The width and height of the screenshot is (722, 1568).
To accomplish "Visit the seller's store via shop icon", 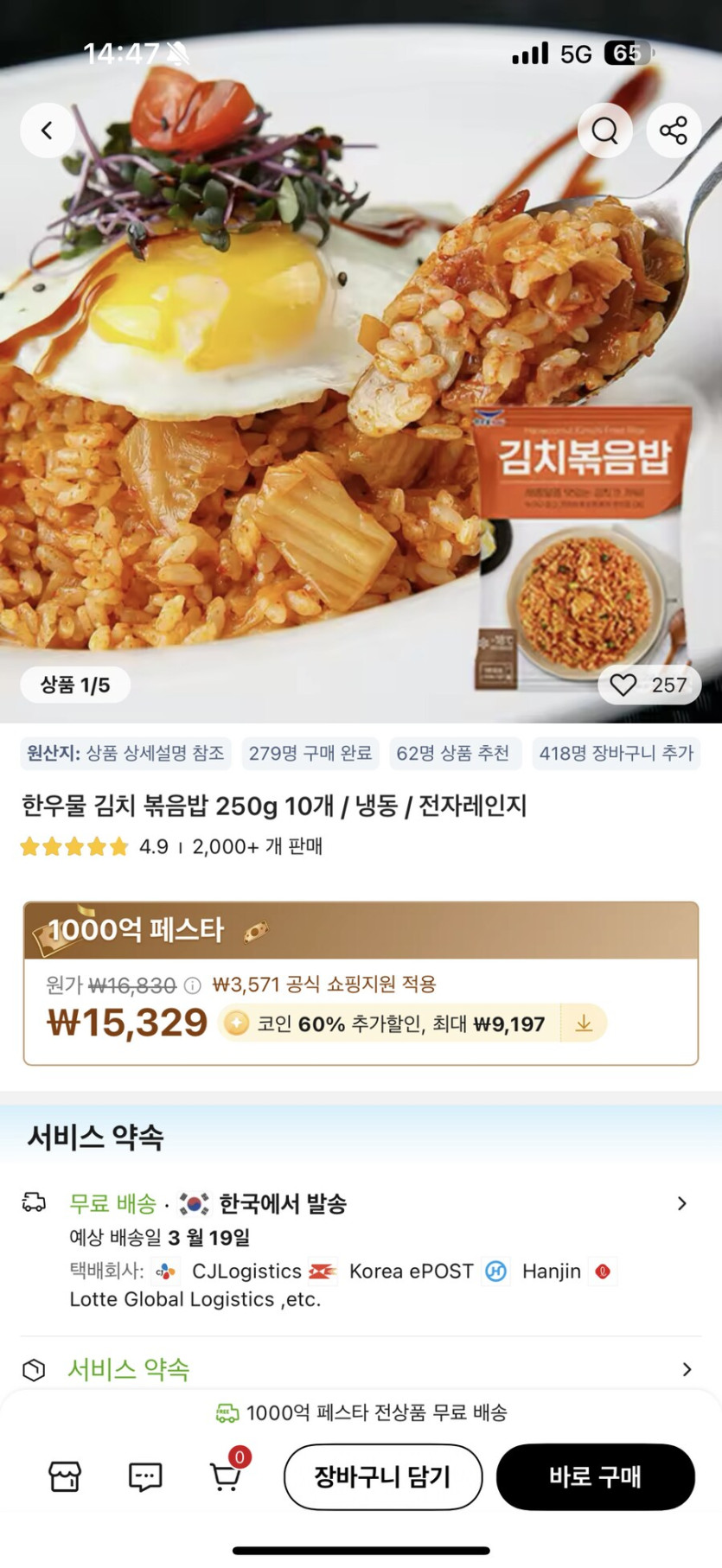I will point(65,1476).
